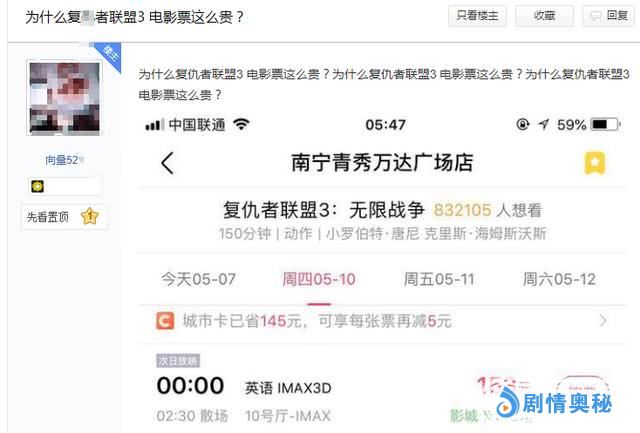This screenshot has height=433, width=640.
Task: Enlarge the ticket screenshot in the post
Action: [x=385, y=270]
